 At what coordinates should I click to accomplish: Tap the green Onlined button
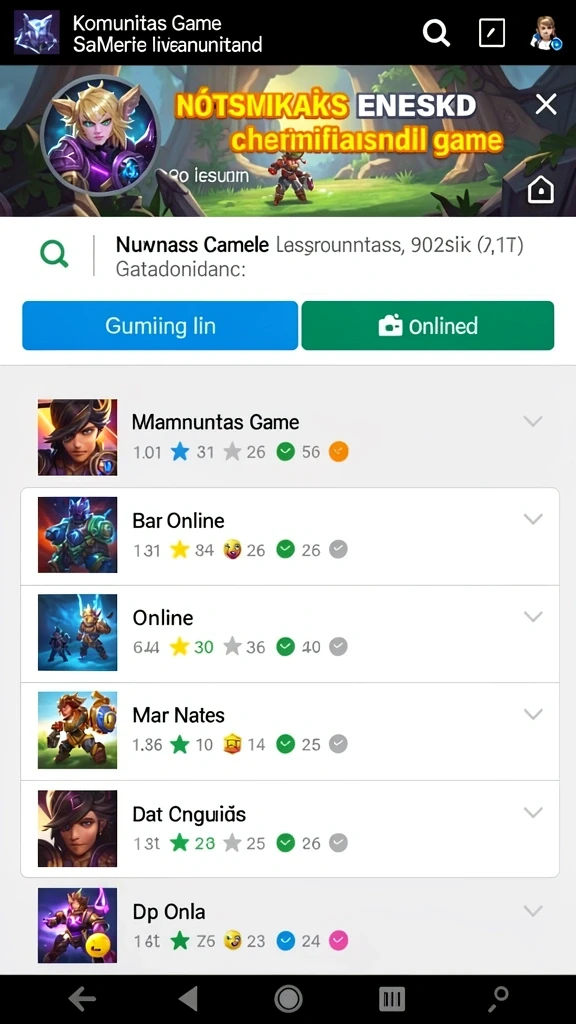pyautogui.click(x=428, y=325)
